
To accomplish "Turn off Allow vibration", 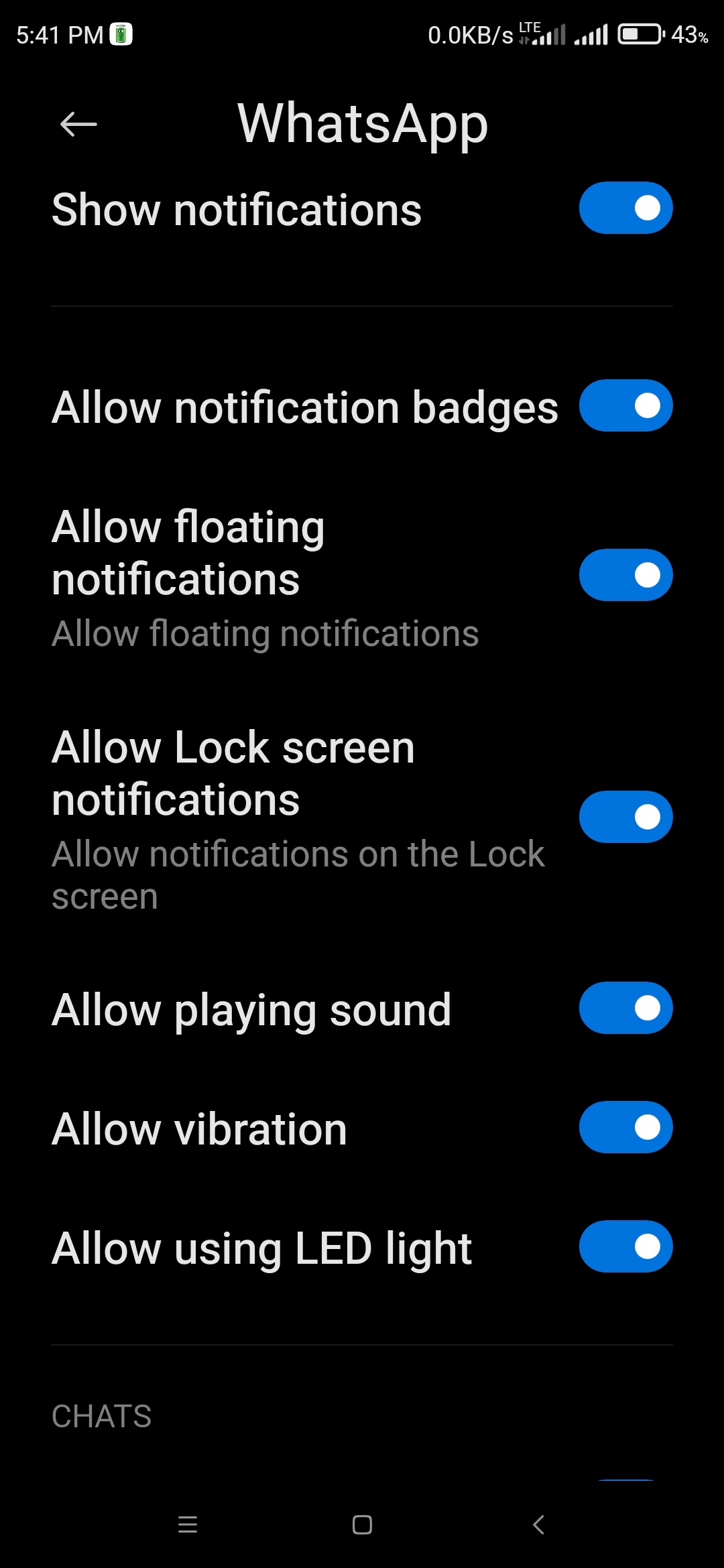I will 625,1127.
